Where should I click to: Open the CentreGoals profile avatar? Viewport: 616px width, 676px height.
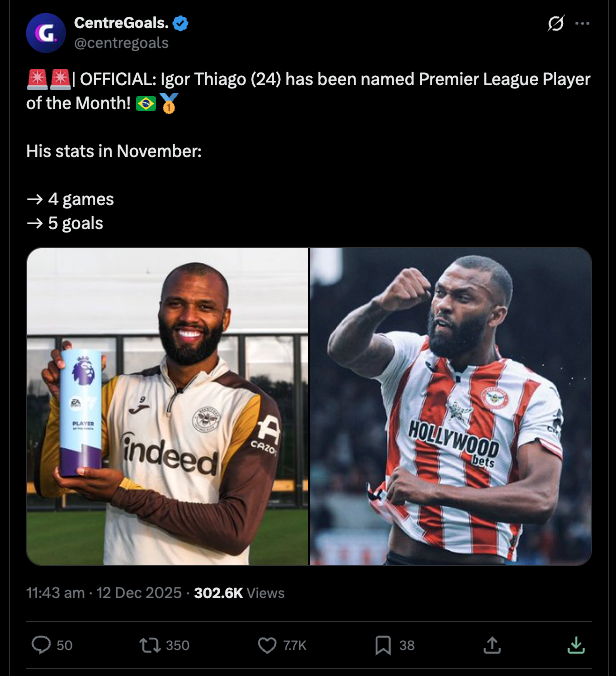[46, 33]
